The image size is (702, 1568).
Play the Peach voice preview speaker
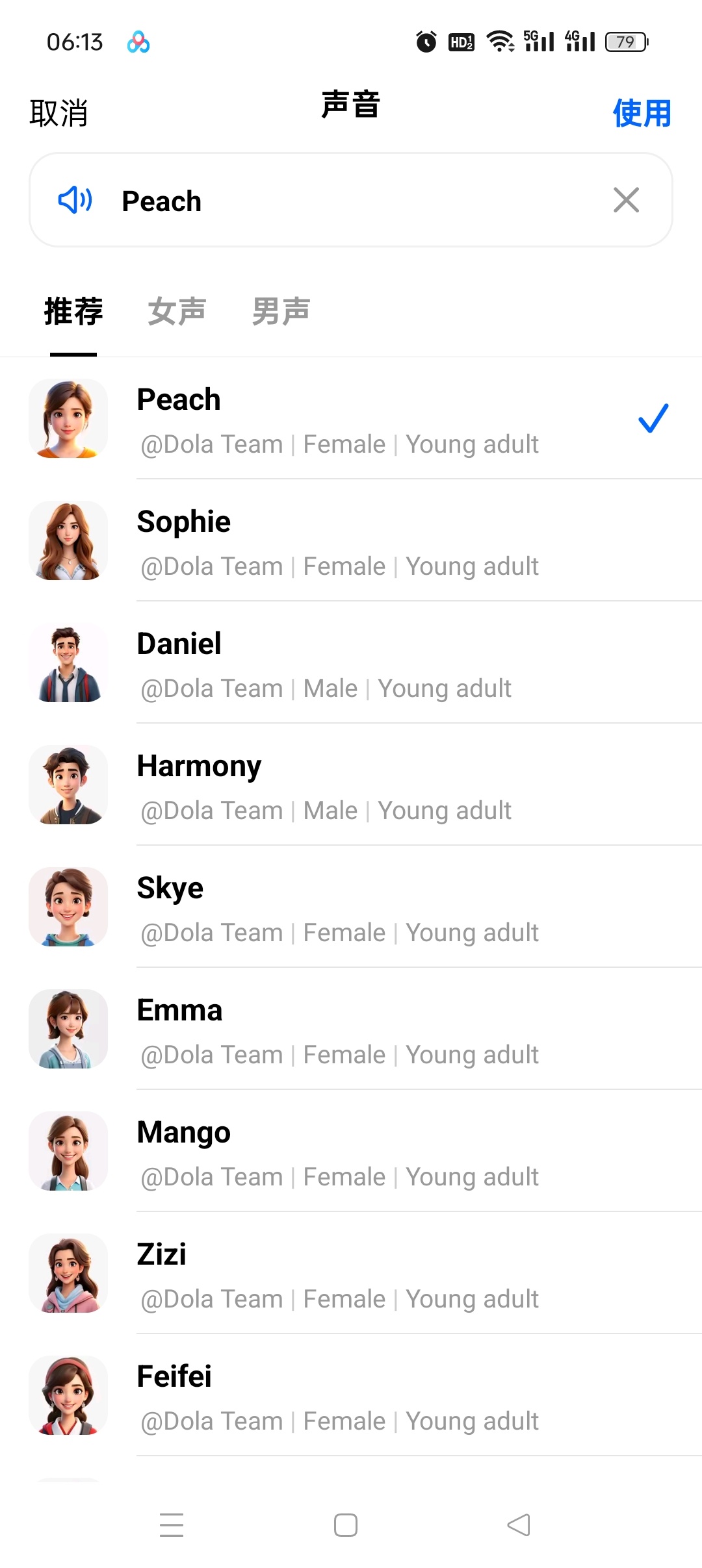point(75,200)
